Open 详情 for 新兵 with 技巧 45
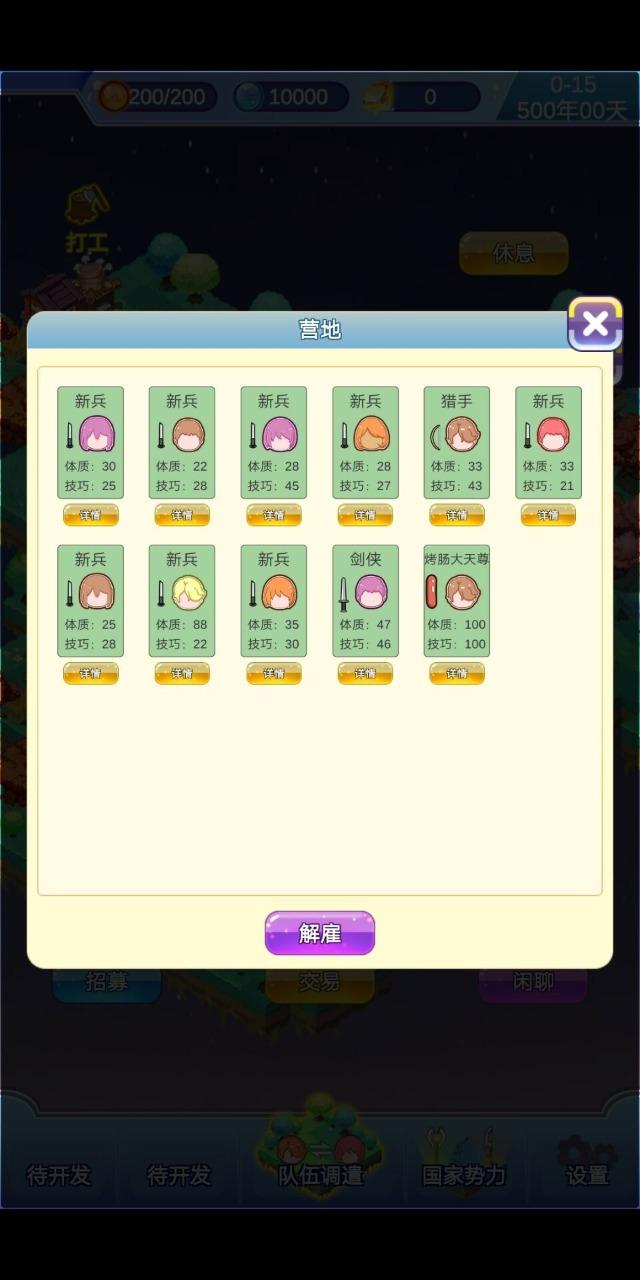 click(274, 515)
